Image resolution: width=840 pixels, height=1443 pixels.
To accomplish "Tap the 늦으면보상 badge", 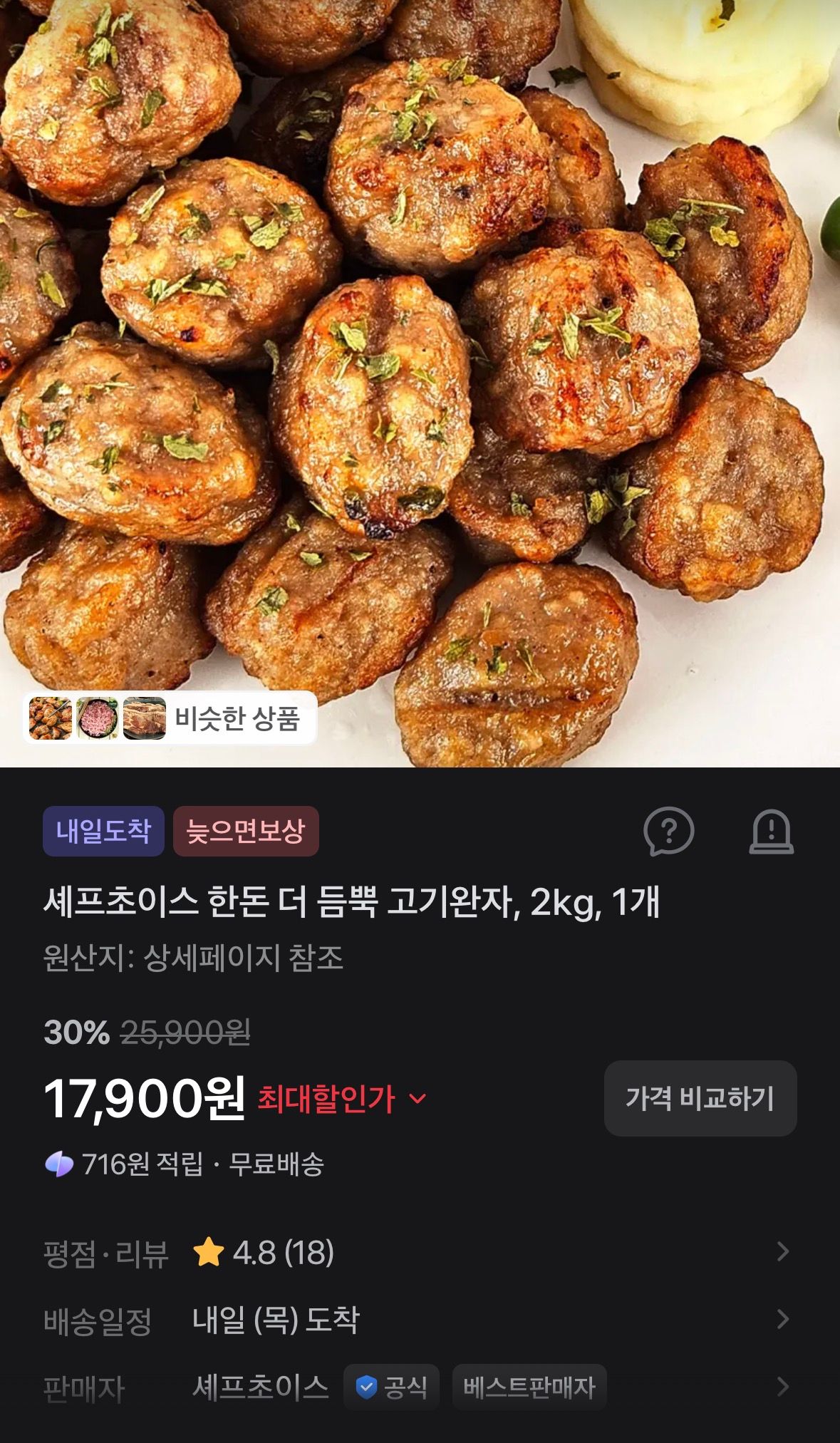I will [x=246, y=831].
